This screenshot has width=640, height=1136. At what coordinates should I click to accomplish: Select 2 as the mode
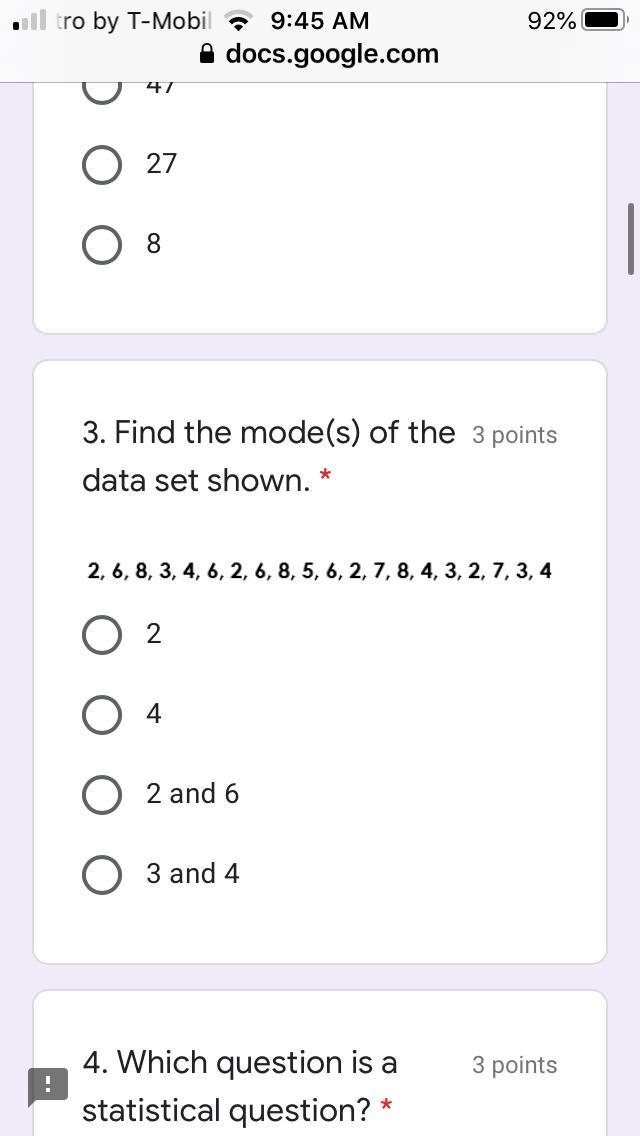coord(102,634)
